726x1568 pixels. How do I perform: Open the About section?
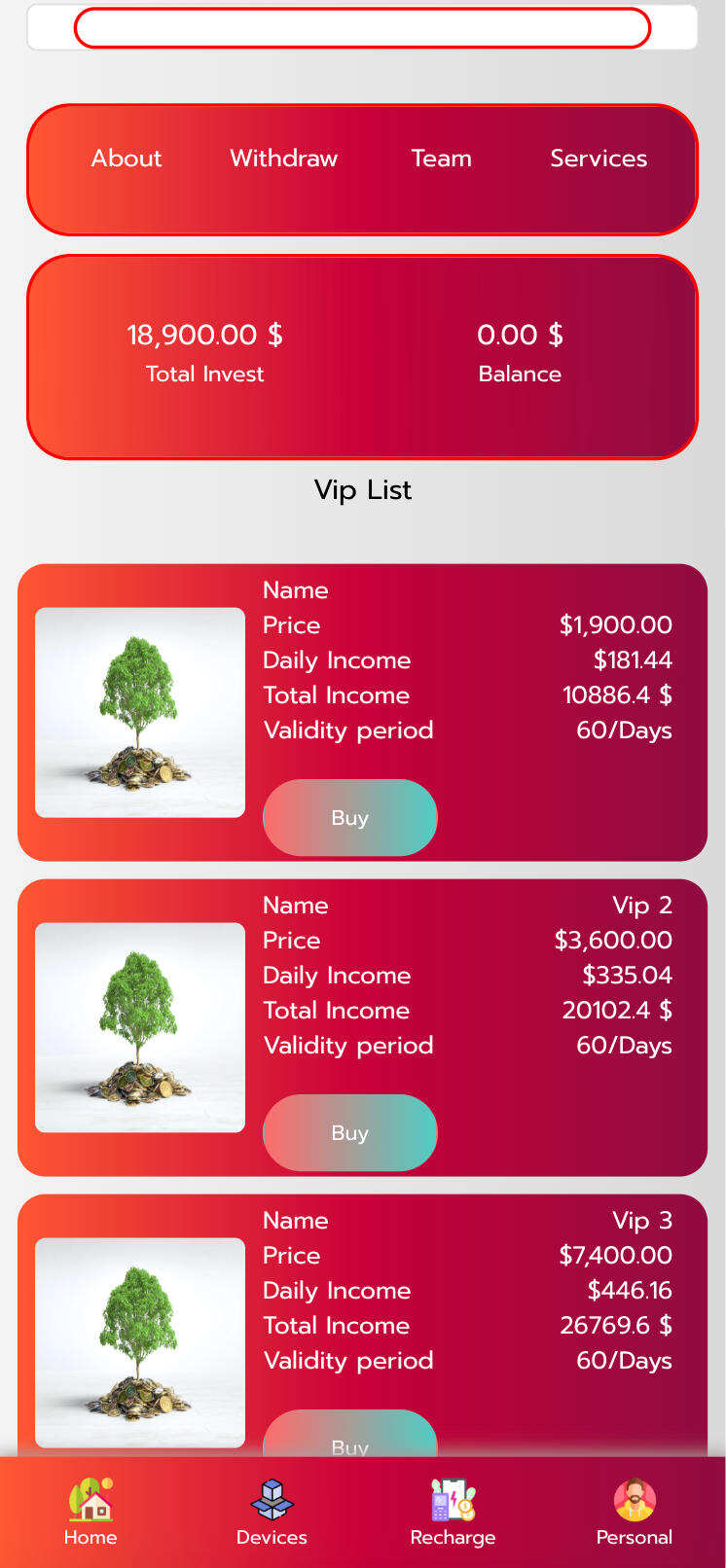point(127,159)
